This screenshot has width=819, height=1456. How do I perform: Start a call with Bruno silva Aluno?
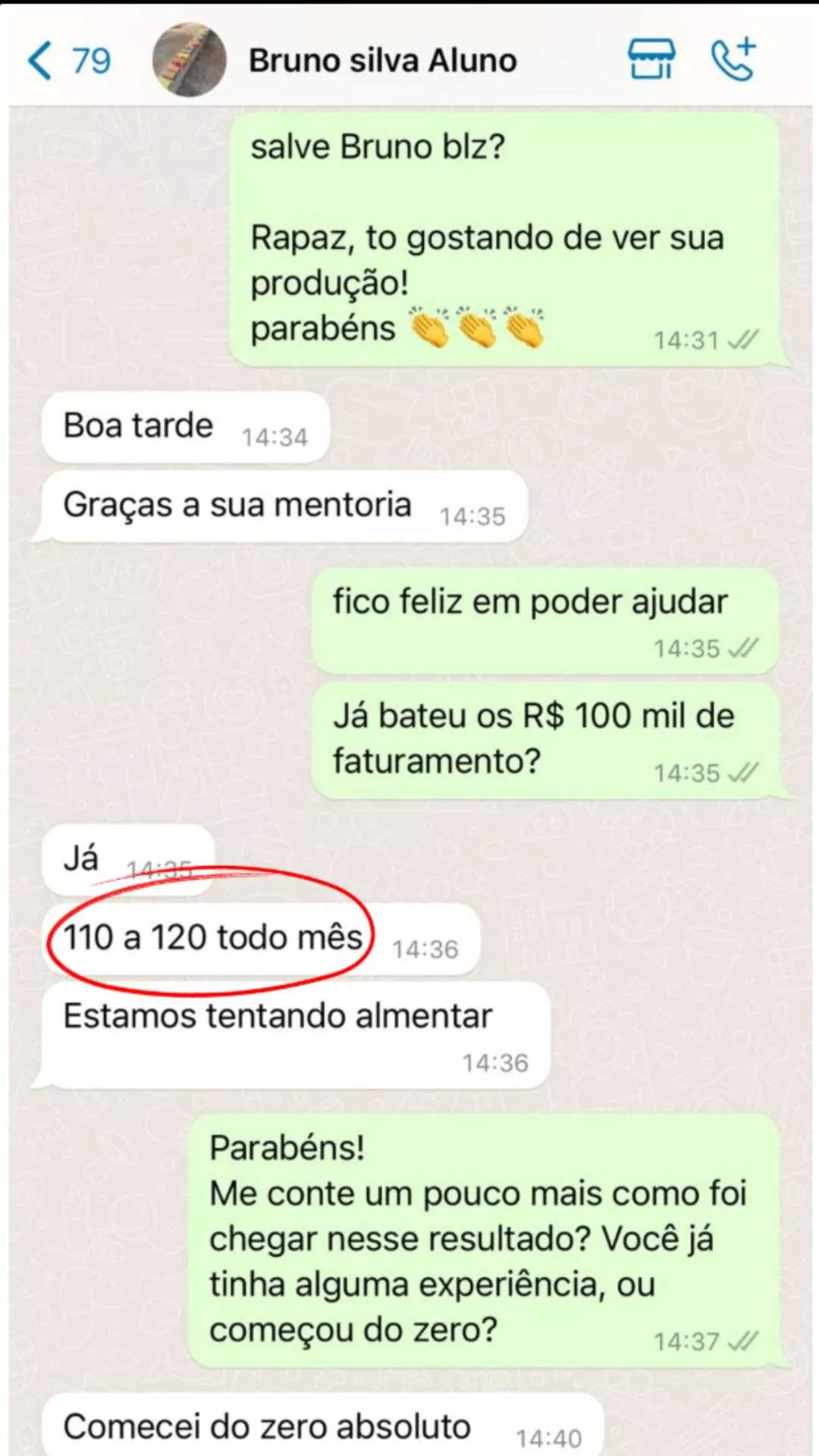pos(733,59)
